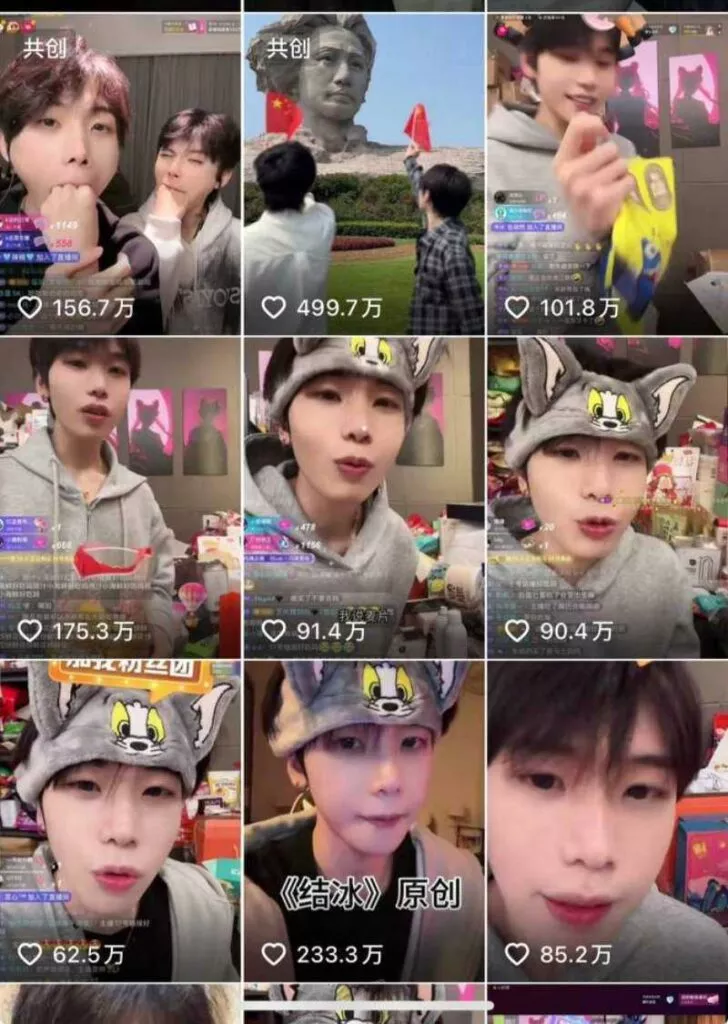Open the clip showing 101.8万 likes
The height and width of the screenshot is (1024, 728).
[607, 173]
